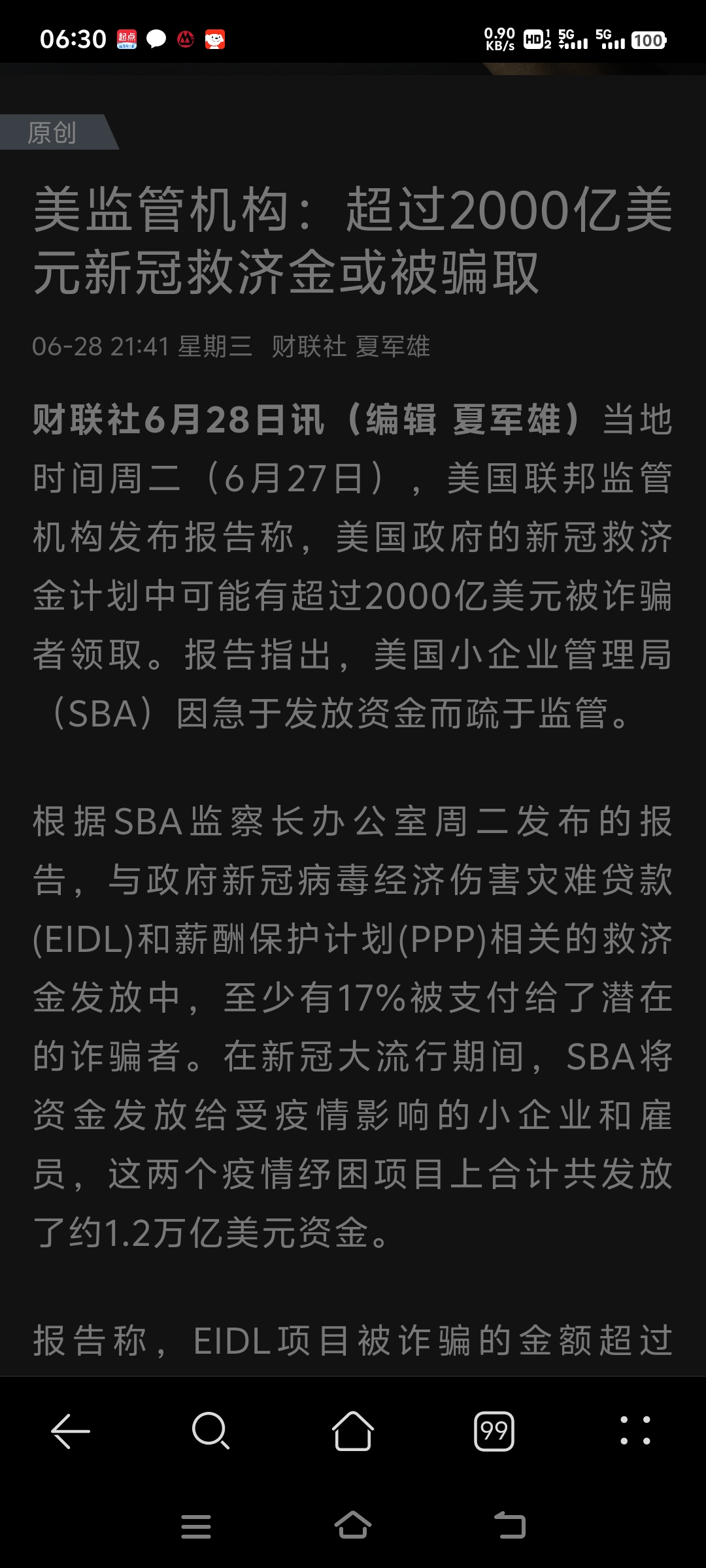Go back using the browser back arrow
The width and height of the screenshot is (706, 1568).
(71, 1431)
